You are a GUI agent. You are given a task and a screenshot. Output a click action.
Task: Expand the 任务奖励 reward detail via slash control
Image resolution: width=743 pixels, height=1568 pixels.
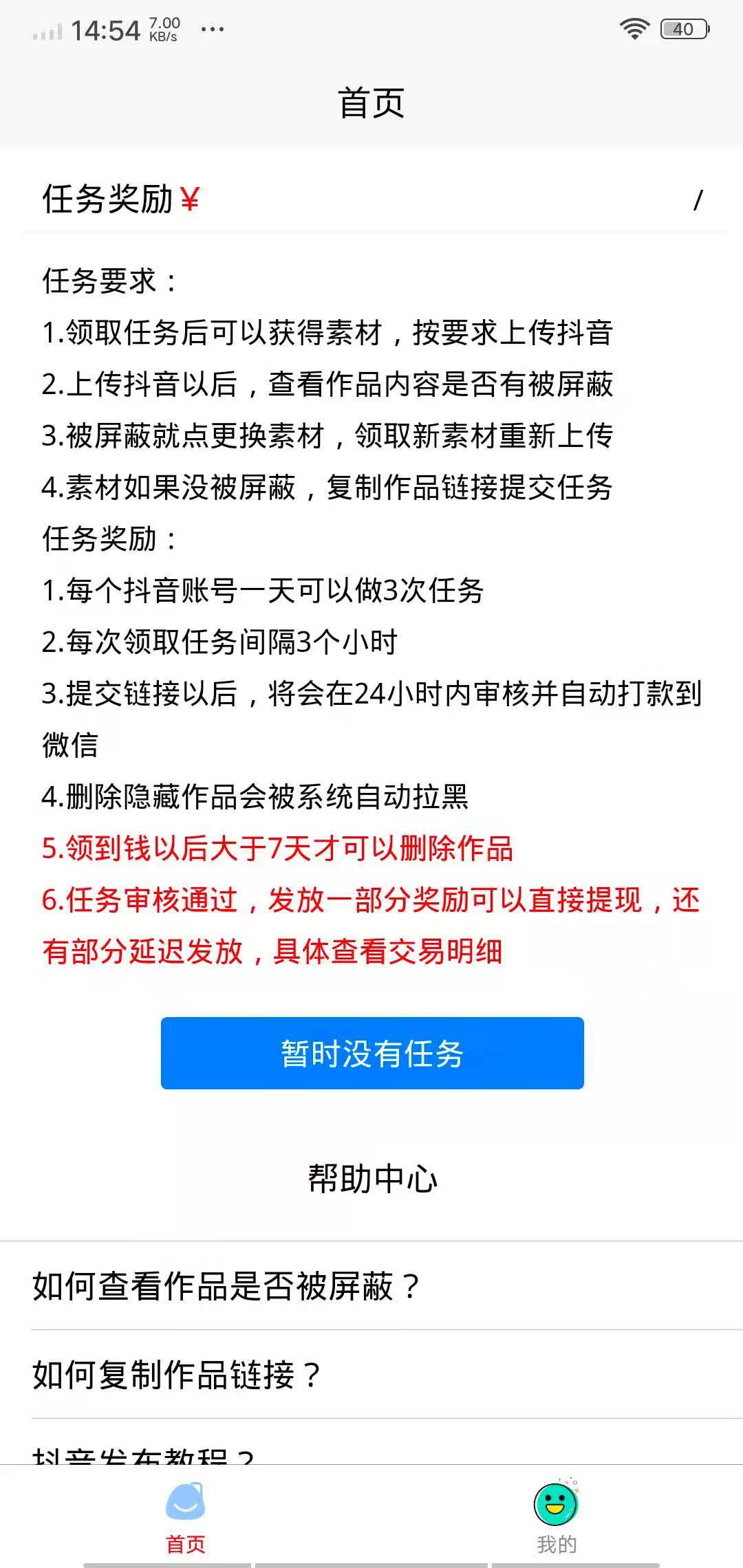tap(699, 202)
